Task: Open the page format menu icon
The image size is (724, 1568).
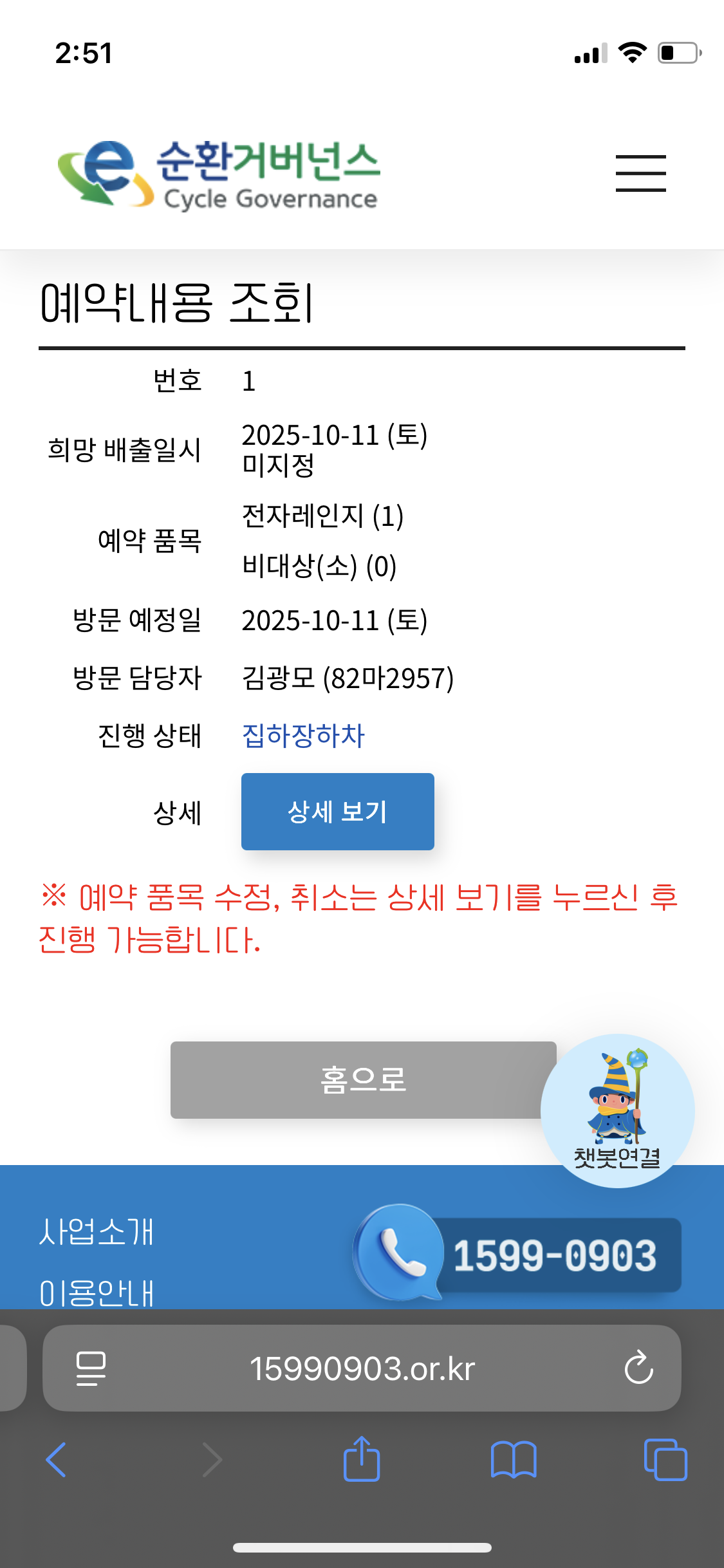Action: (91, 1368)
